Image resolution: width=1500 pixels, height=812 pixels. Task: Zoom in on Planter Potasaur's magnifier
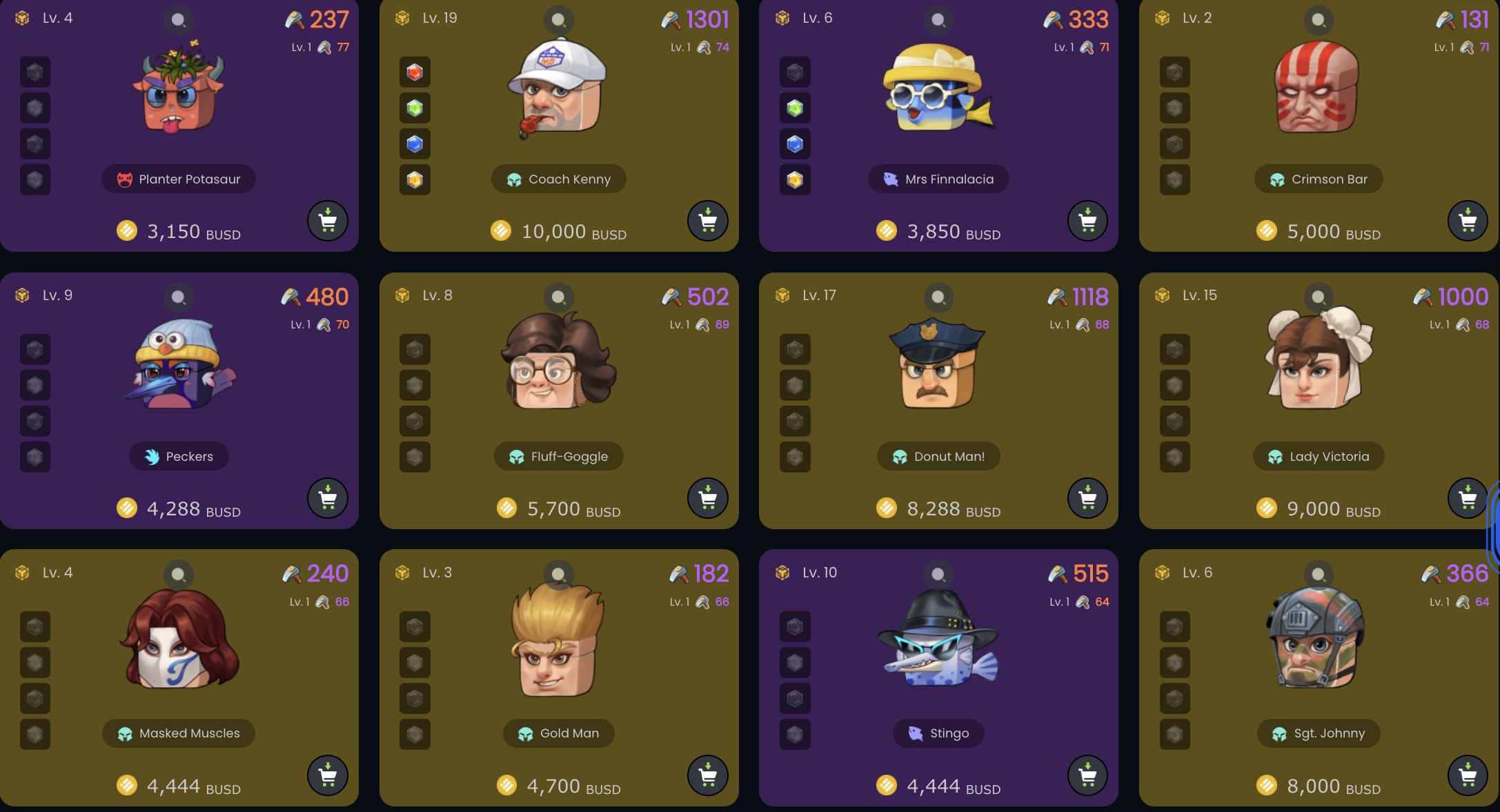pyautogui.click(x=179, y=20)
